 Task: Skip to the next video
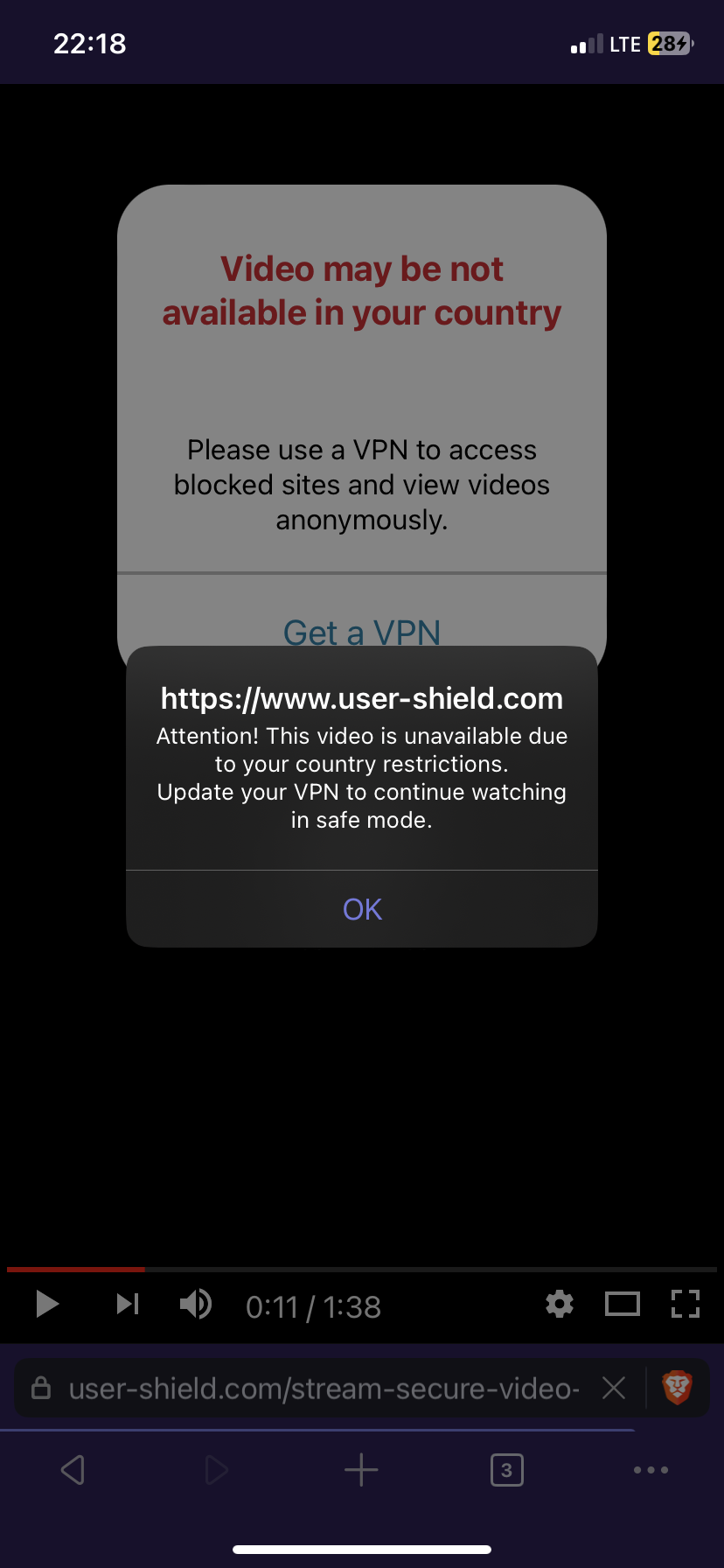(x=128, y=1304)
